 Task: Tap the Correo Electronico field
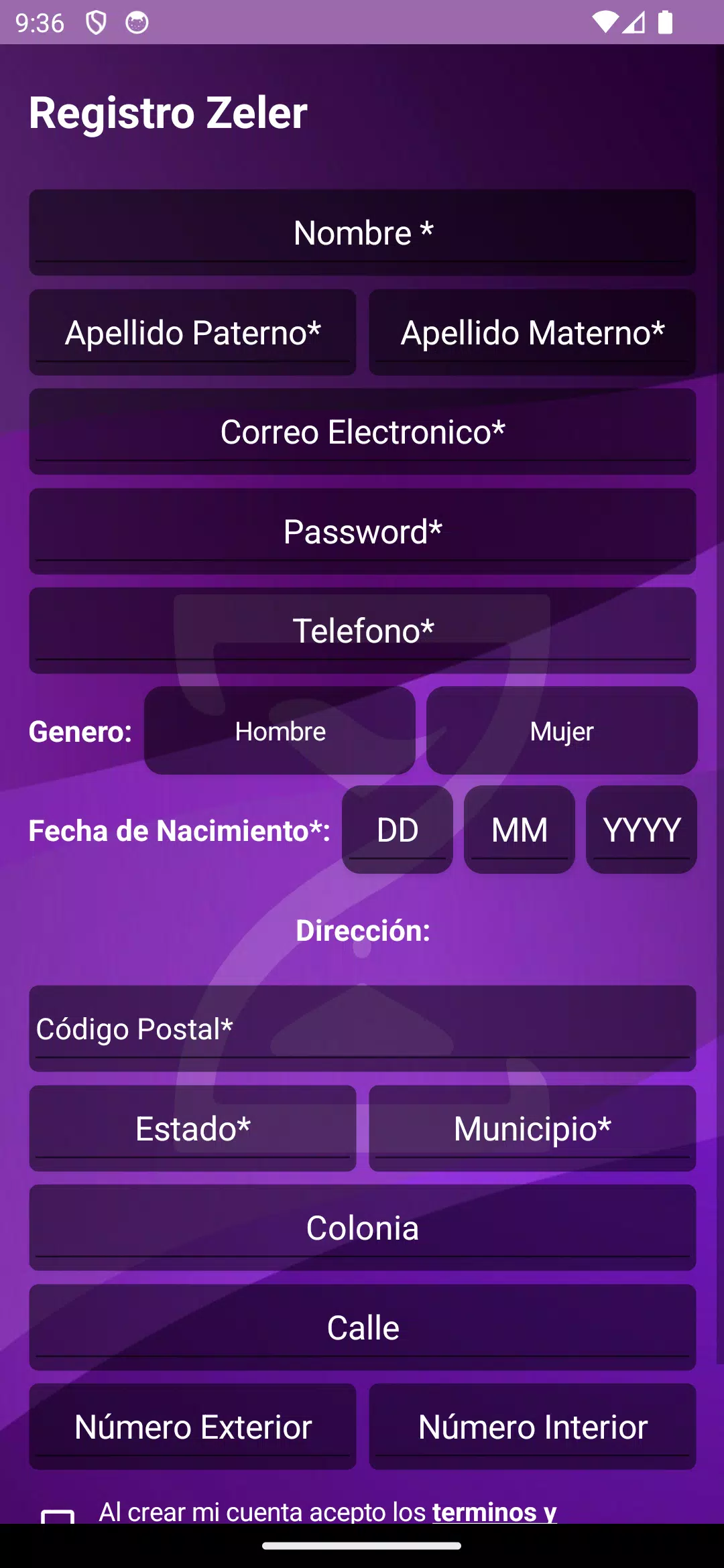[362, 432]
